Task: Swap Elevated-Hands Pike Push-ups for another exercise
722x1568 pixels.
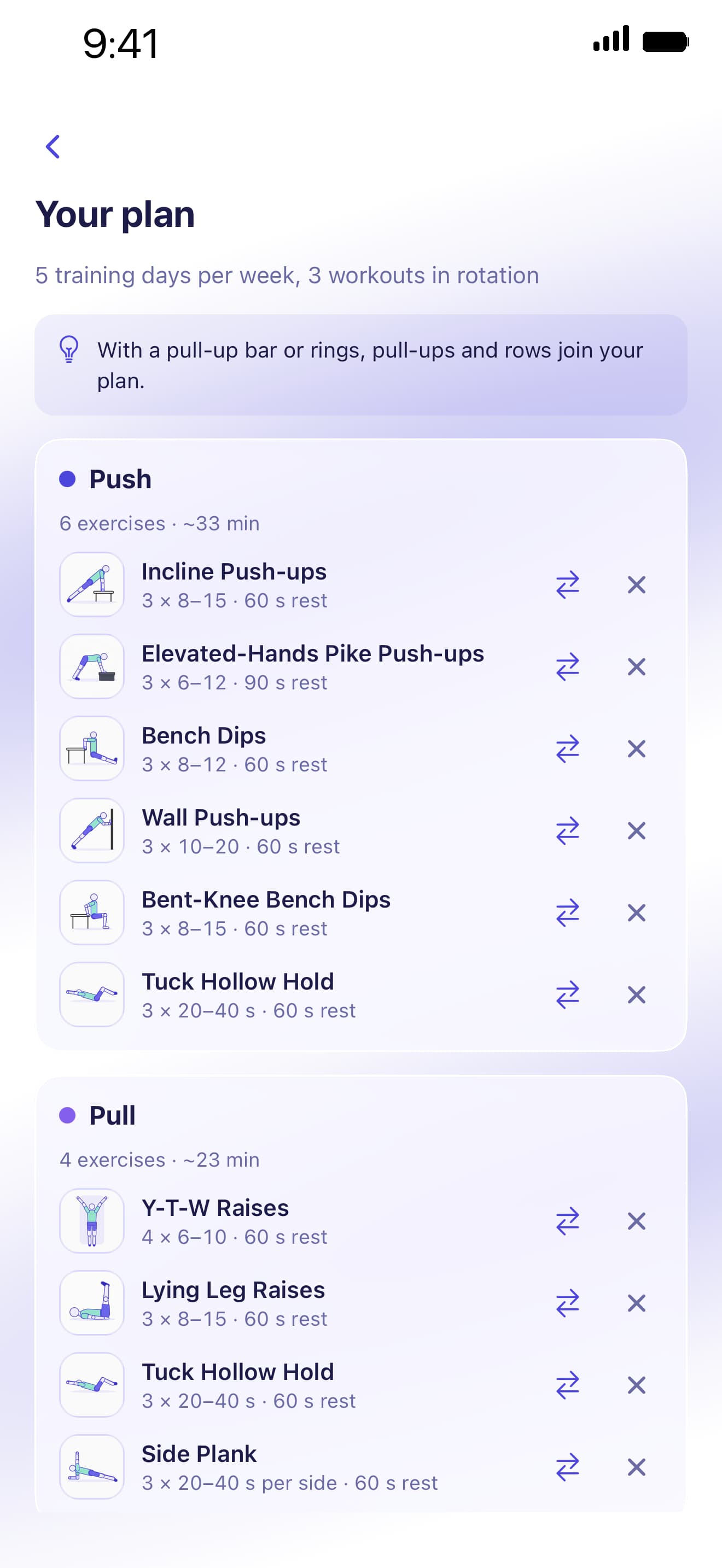Action: [x=567, y=667]
